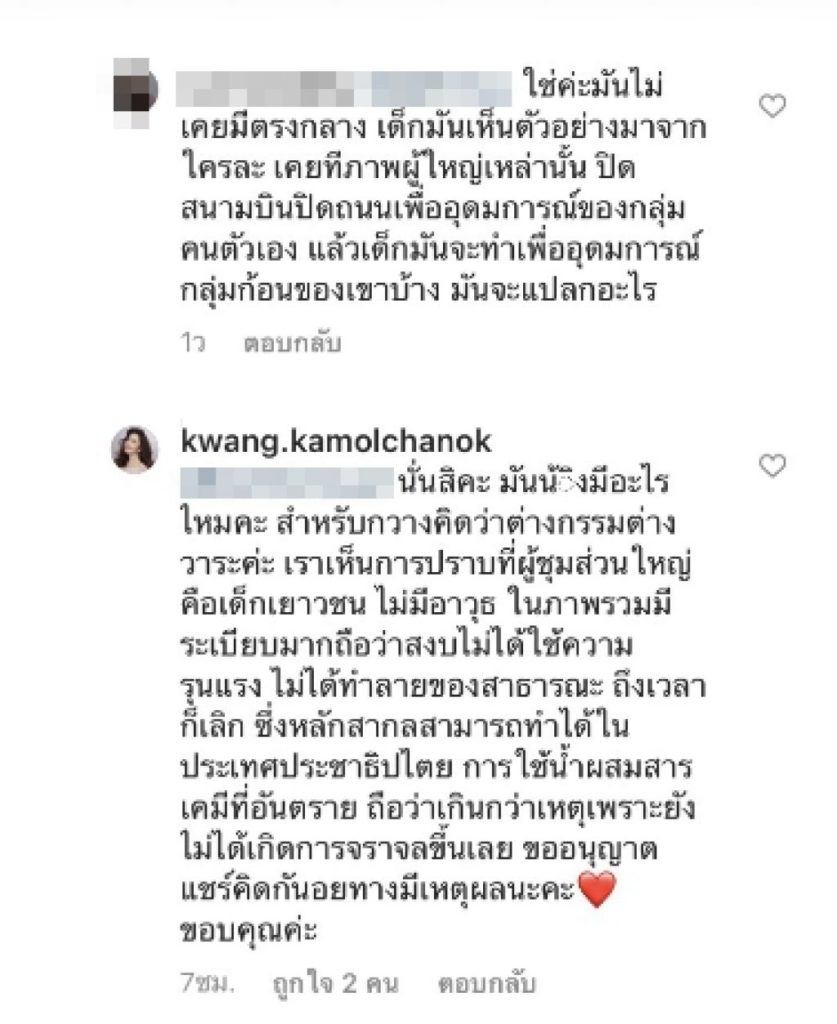Like the first blurred-user comment
This screenshot has width=837, height=1024.
pos(773,105)
